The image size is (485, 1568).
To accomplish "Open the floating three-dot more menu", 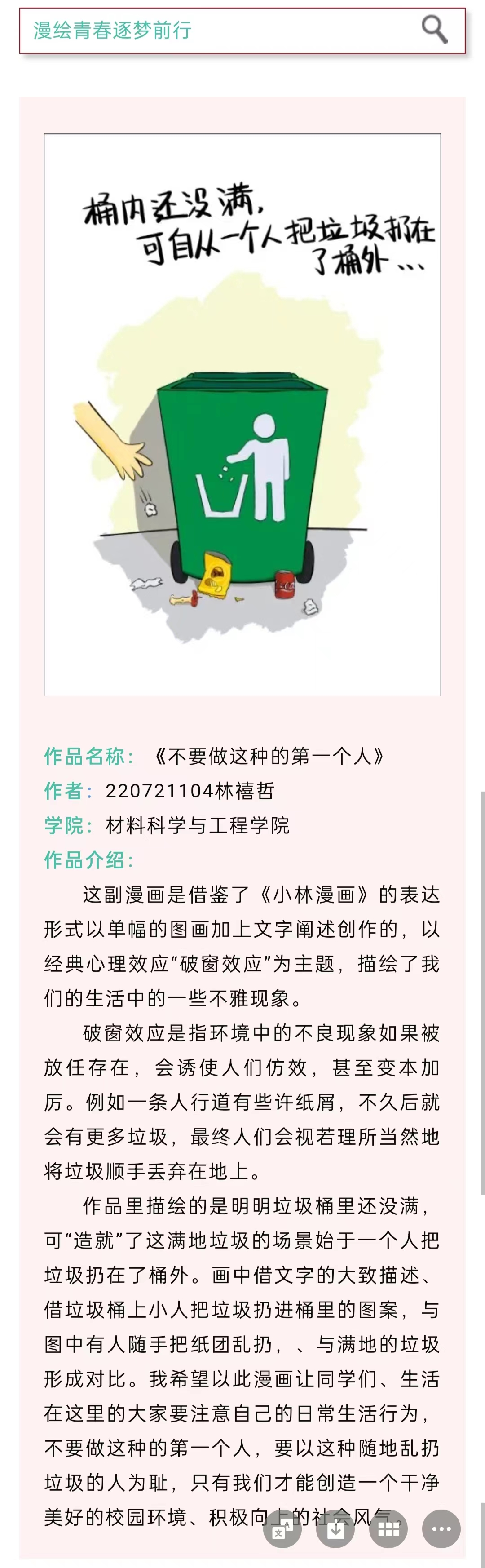I will tap(441, 1528).
